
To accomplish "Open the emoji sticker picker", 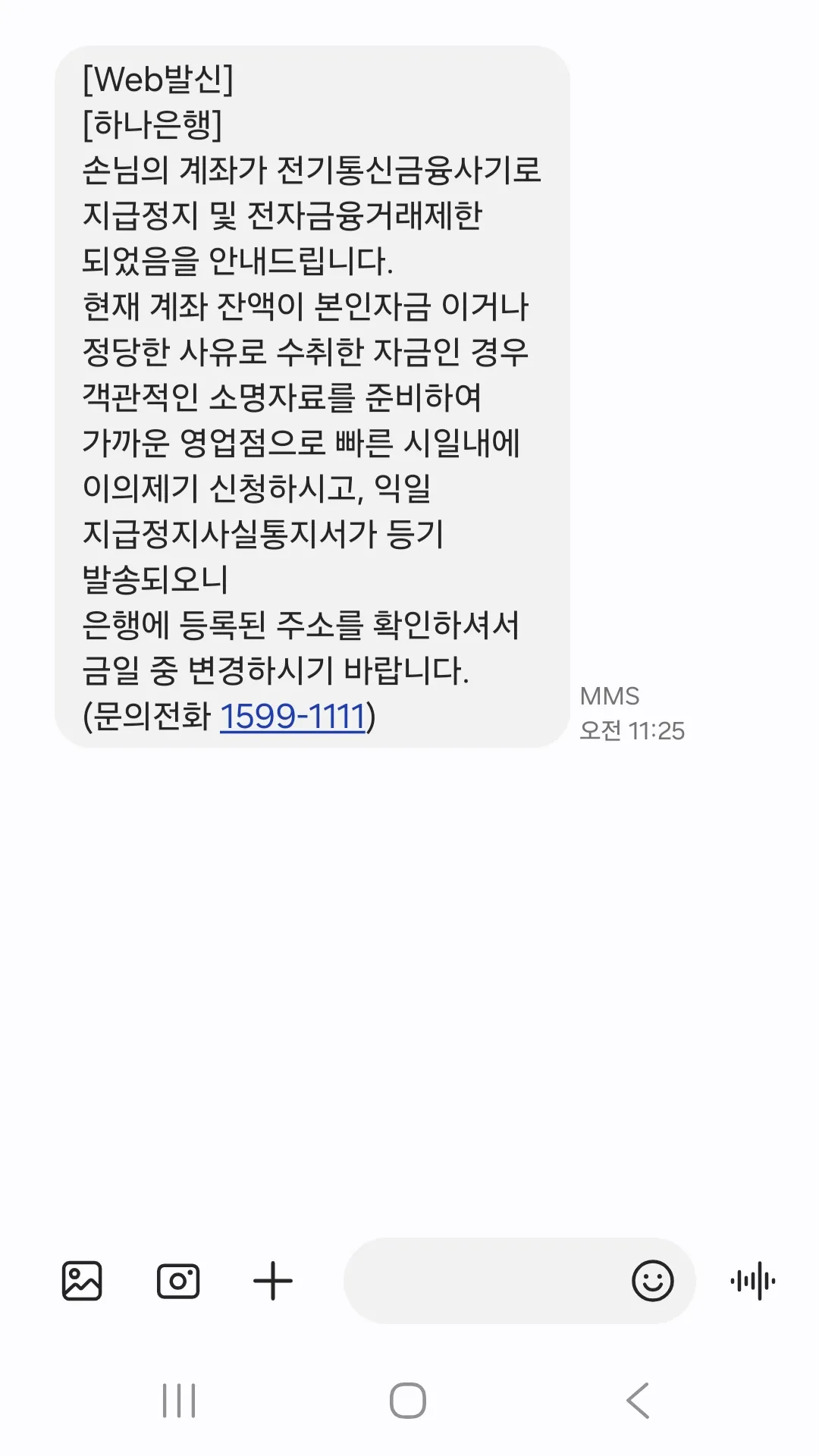I will [652, 1281].
